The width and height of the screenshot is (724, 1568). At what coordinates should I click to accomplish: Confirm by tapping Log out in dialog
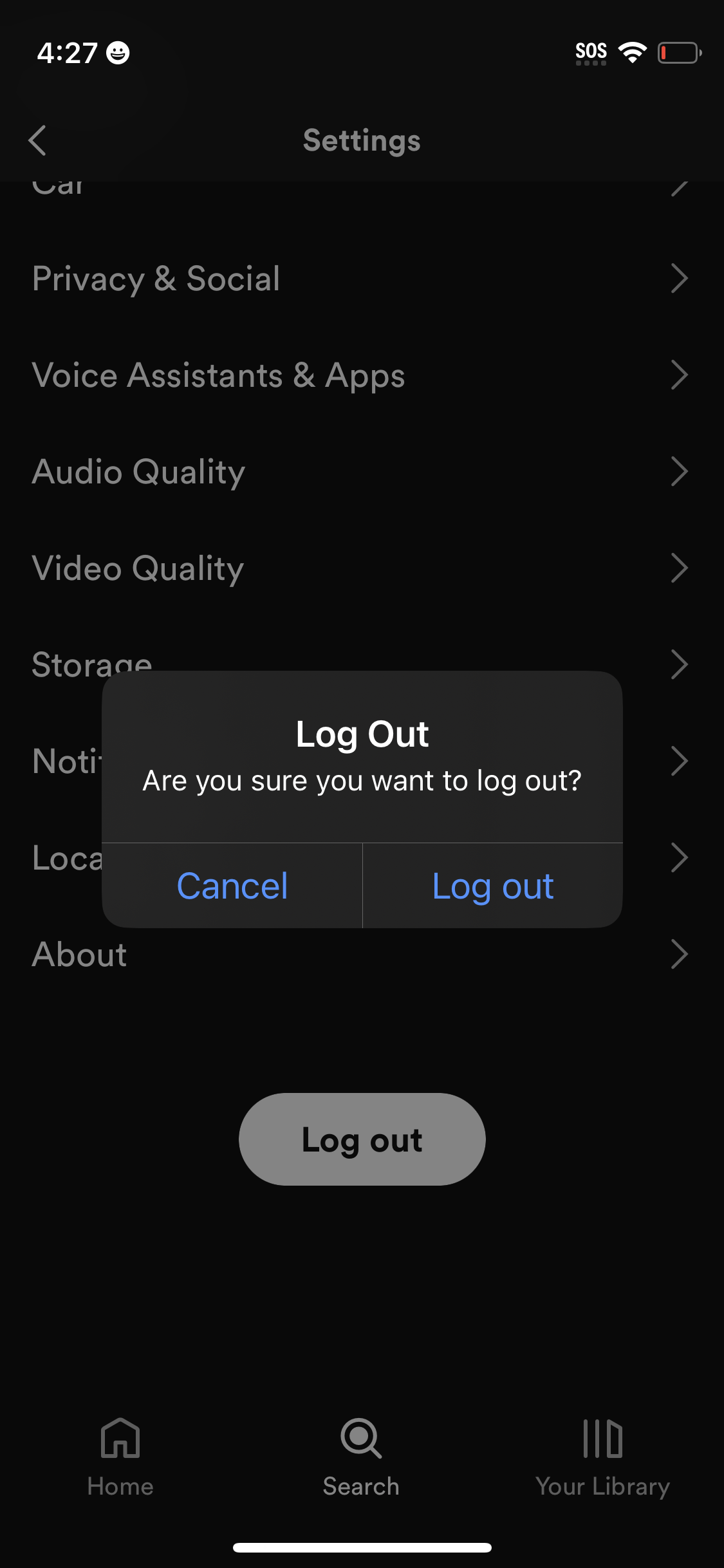[493, 886]
